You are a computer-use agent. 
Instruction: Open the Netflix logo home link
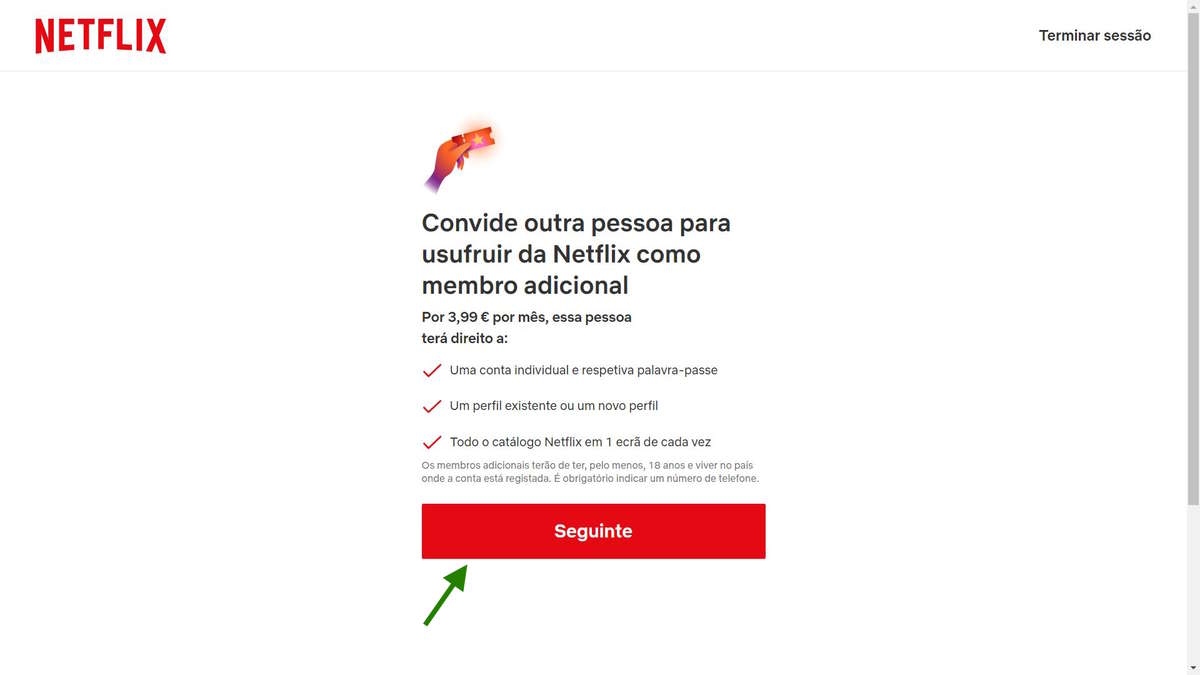(x=101, y=36)
